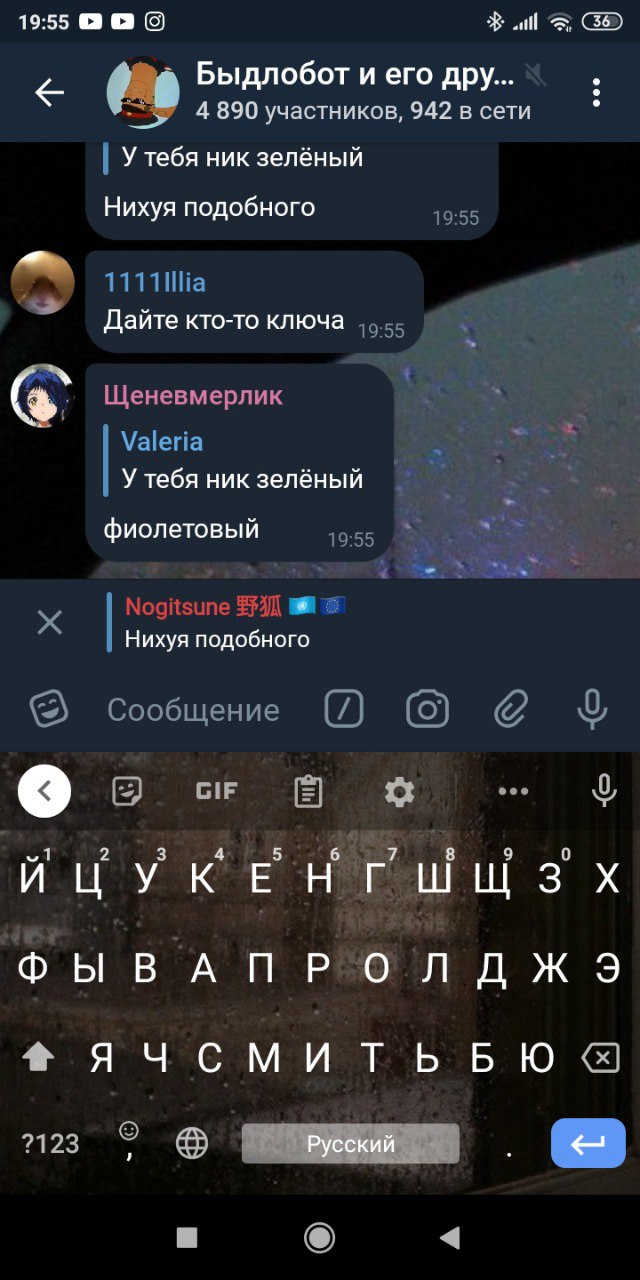
Task: Jump to quoted Valeria message in Щеневмерлик's reply
Action: 240,461
